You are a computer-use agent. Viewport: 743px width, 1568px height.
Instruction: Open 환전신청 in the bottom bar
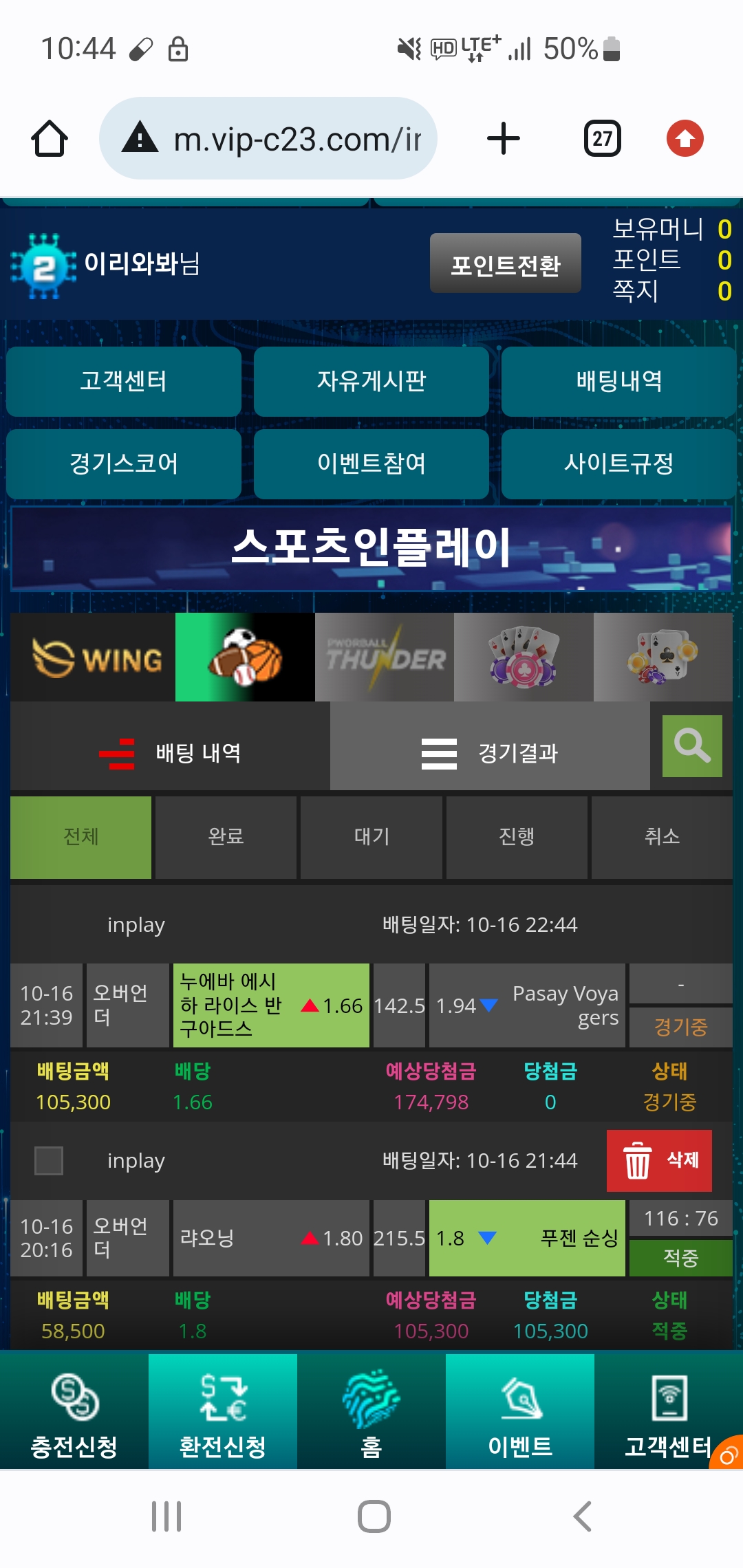pos(222,1411)
